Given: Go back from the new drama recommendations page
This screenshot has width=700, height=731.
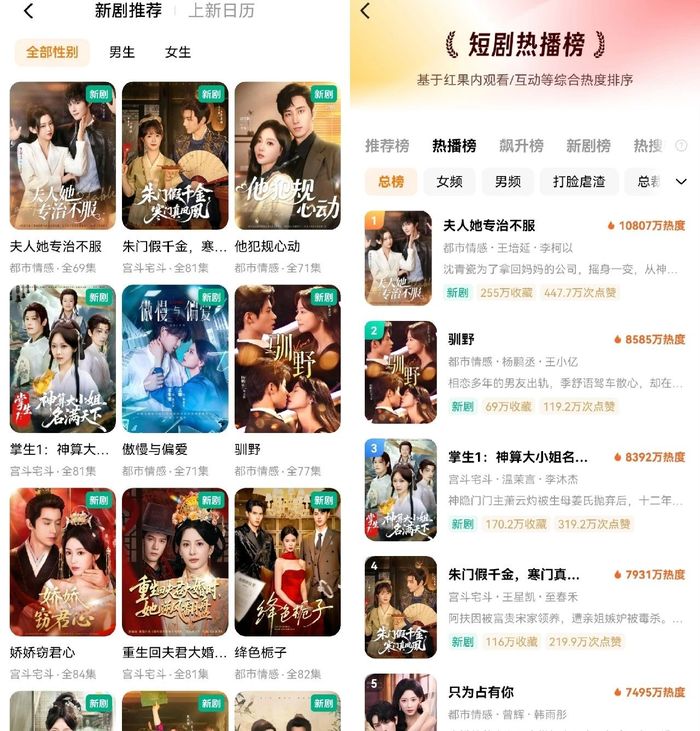Looking at the screenshot, I should tap(28, 11).
